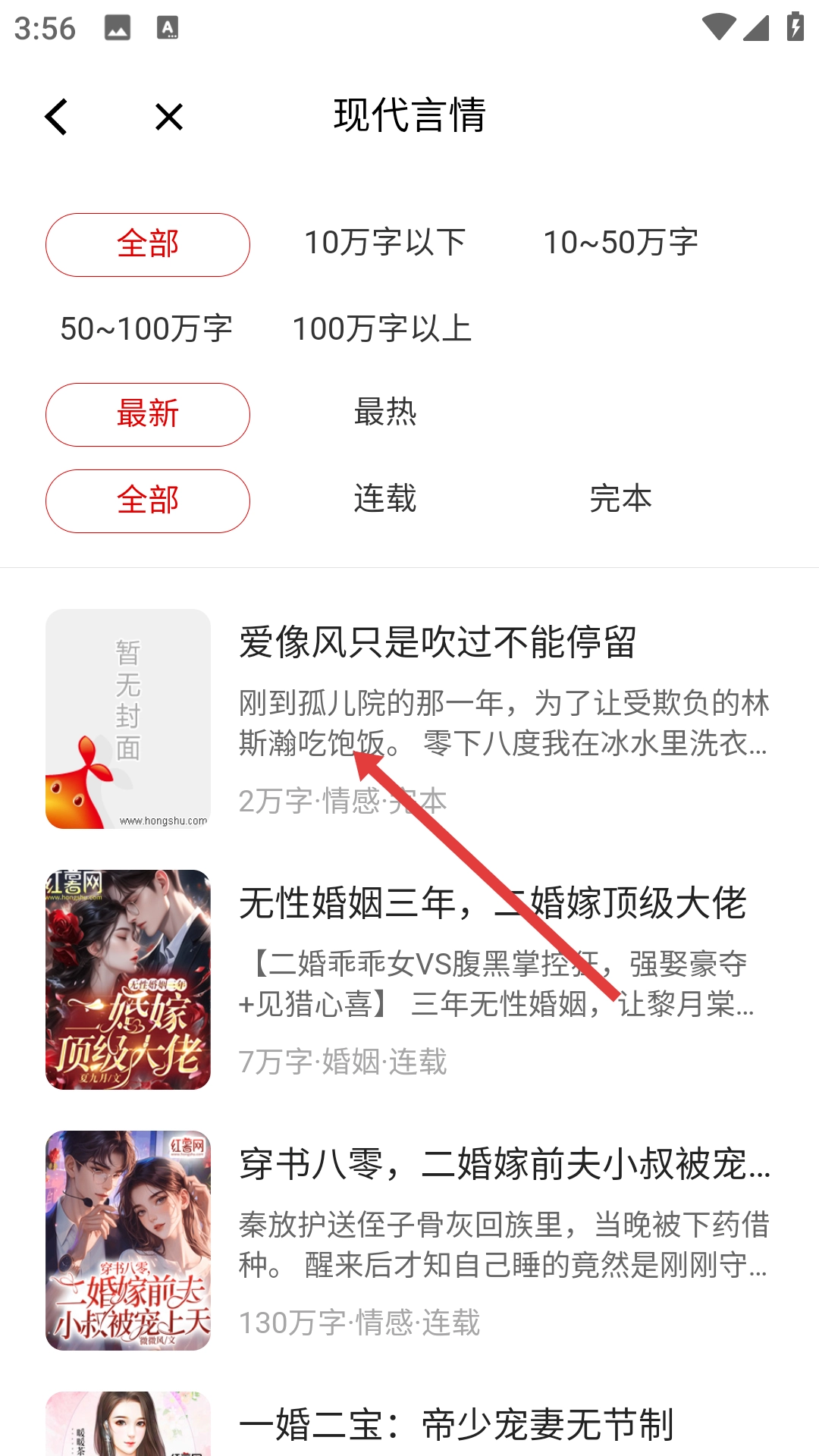Viewport: 819px width, 1456px height.
Task: Open the book 穿书八零，二婚嫁前夫小叔被宠
Action: (504, 1165)
